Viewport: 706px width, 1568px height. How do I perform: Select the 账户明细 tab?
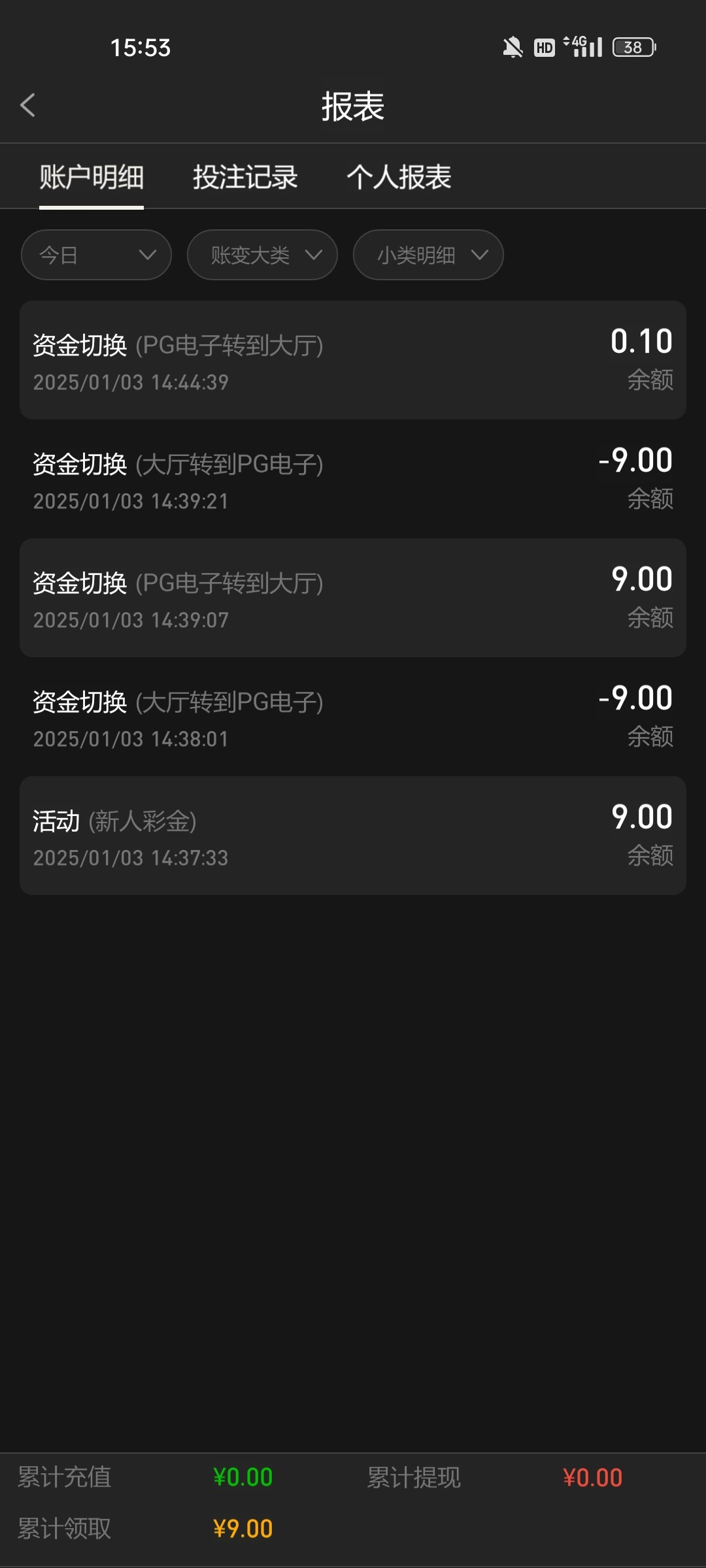92,177
